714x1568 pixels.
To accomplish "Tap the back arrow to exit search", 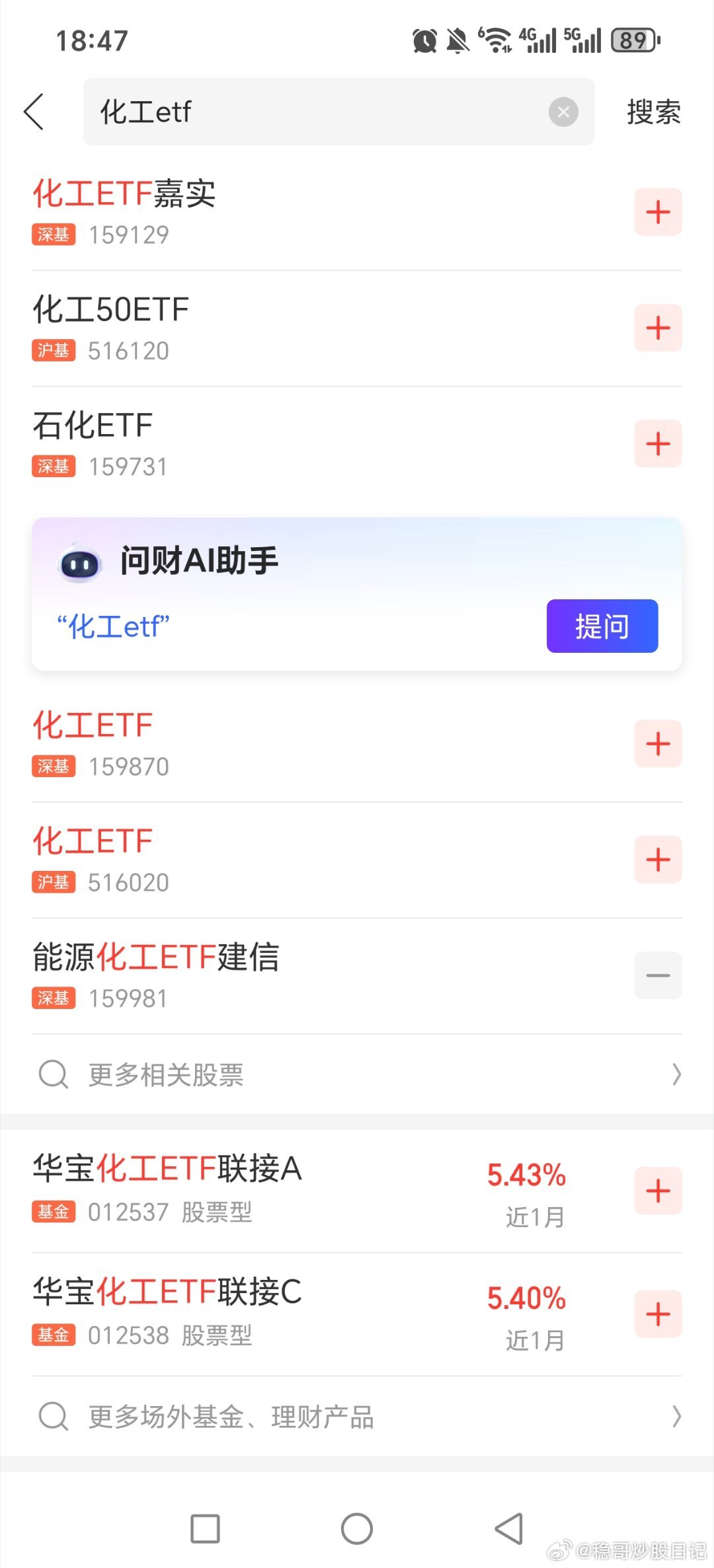I will 36,112.
